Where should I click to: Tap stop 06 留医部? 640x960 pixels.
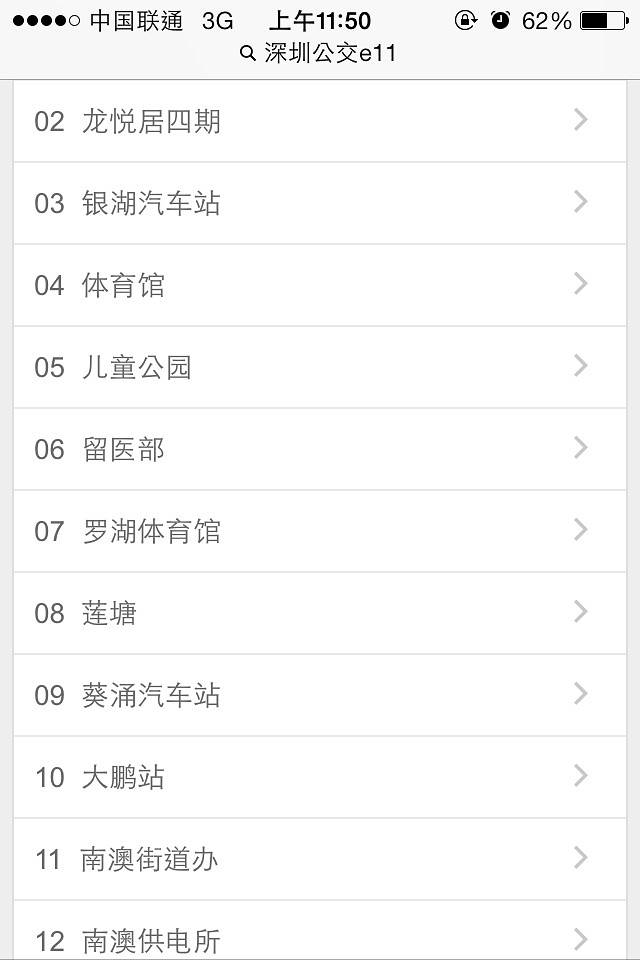[x=319, y=450]
